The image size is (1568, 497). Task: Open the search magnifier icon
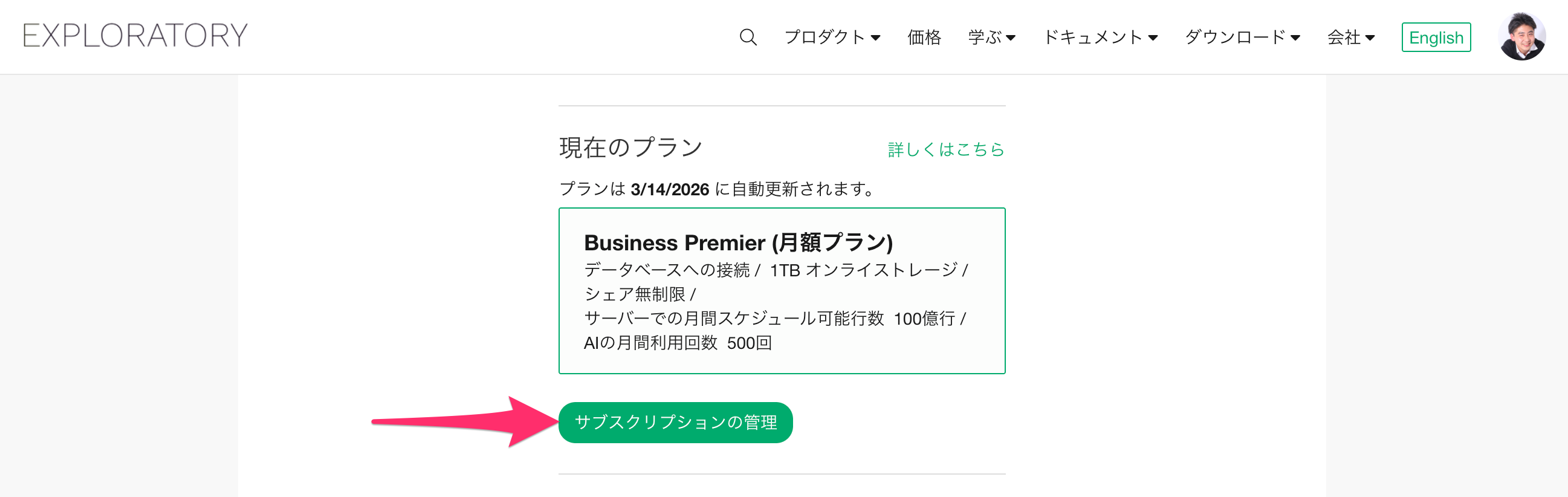(748, 37)
